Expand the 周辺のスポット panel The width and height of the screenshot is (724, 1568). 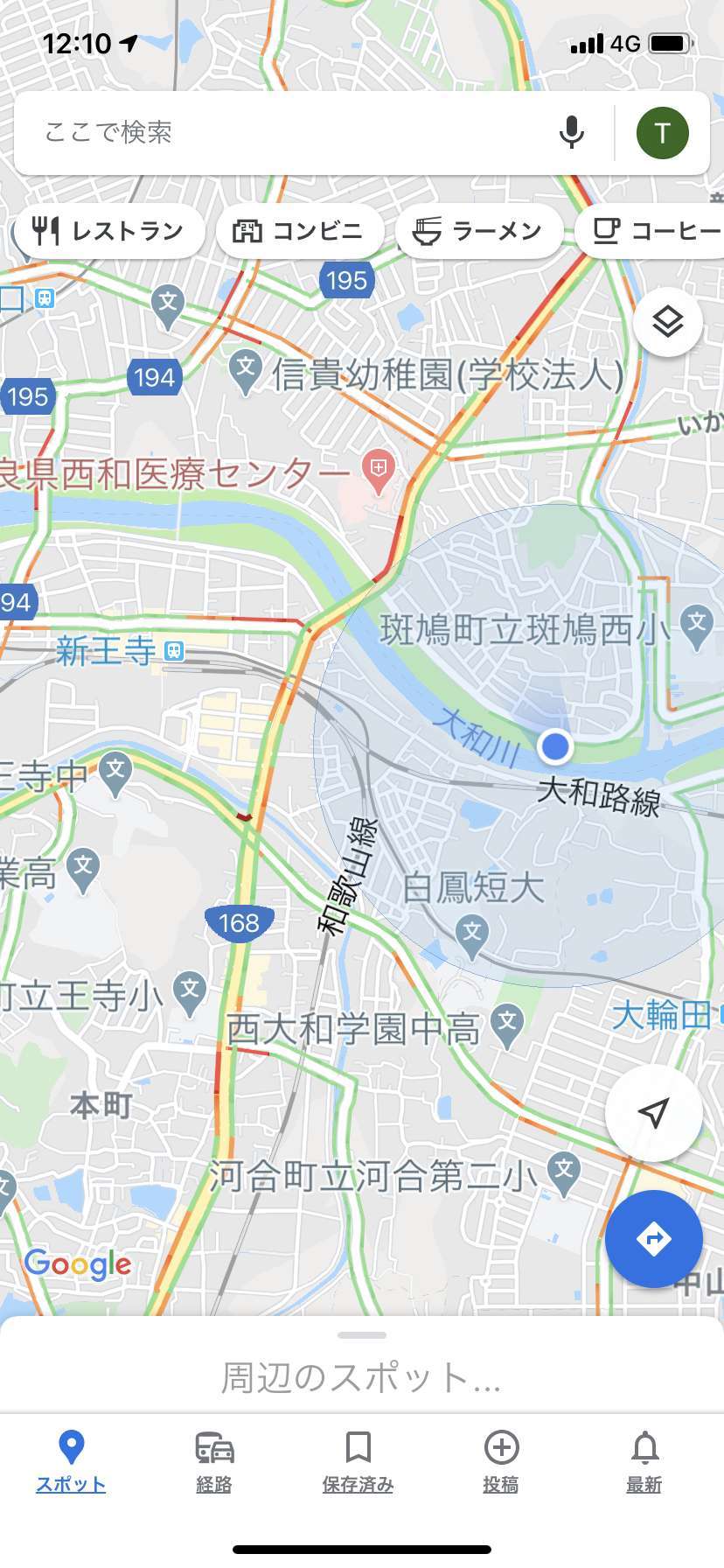(362, 1365)
